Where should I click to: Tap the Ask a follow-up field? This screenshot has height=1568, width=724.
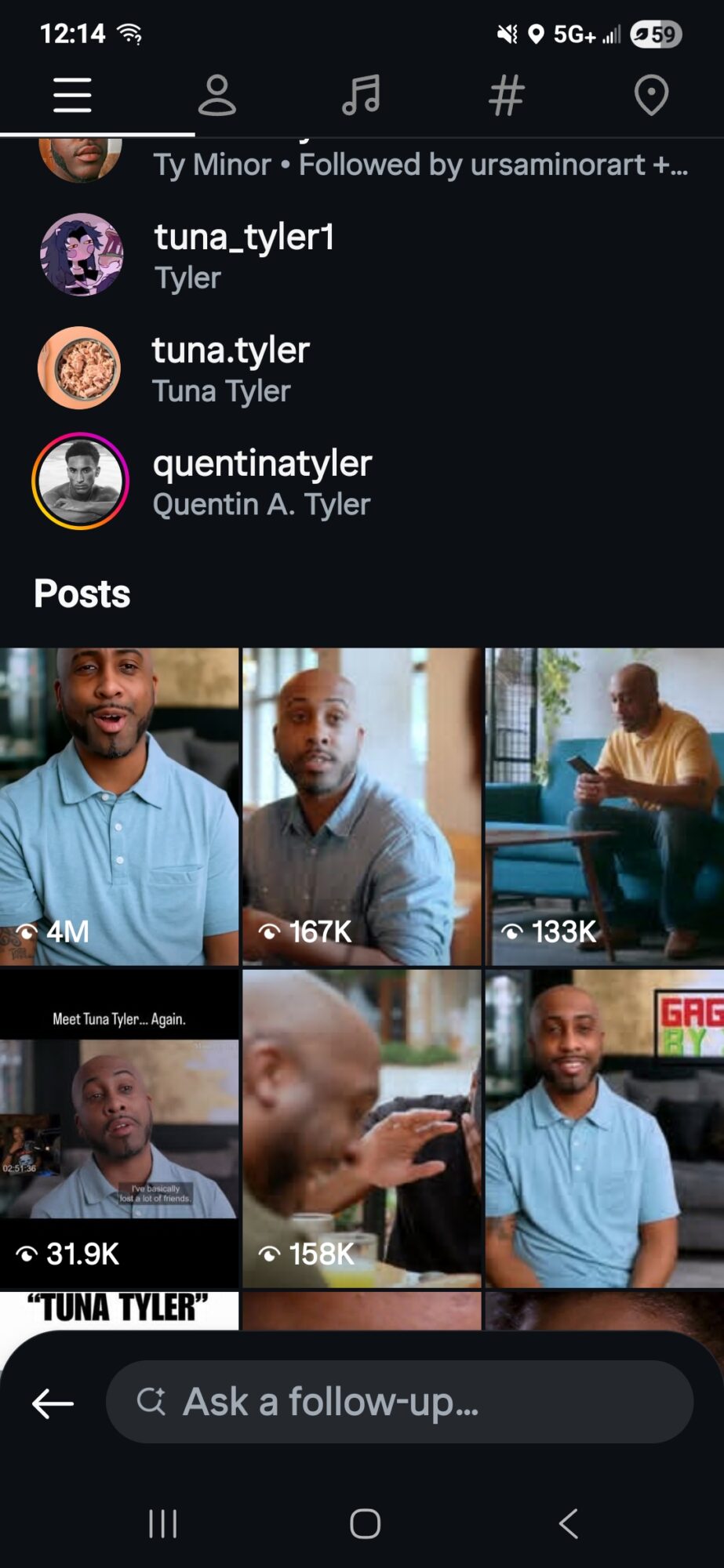pos(400,1402)
